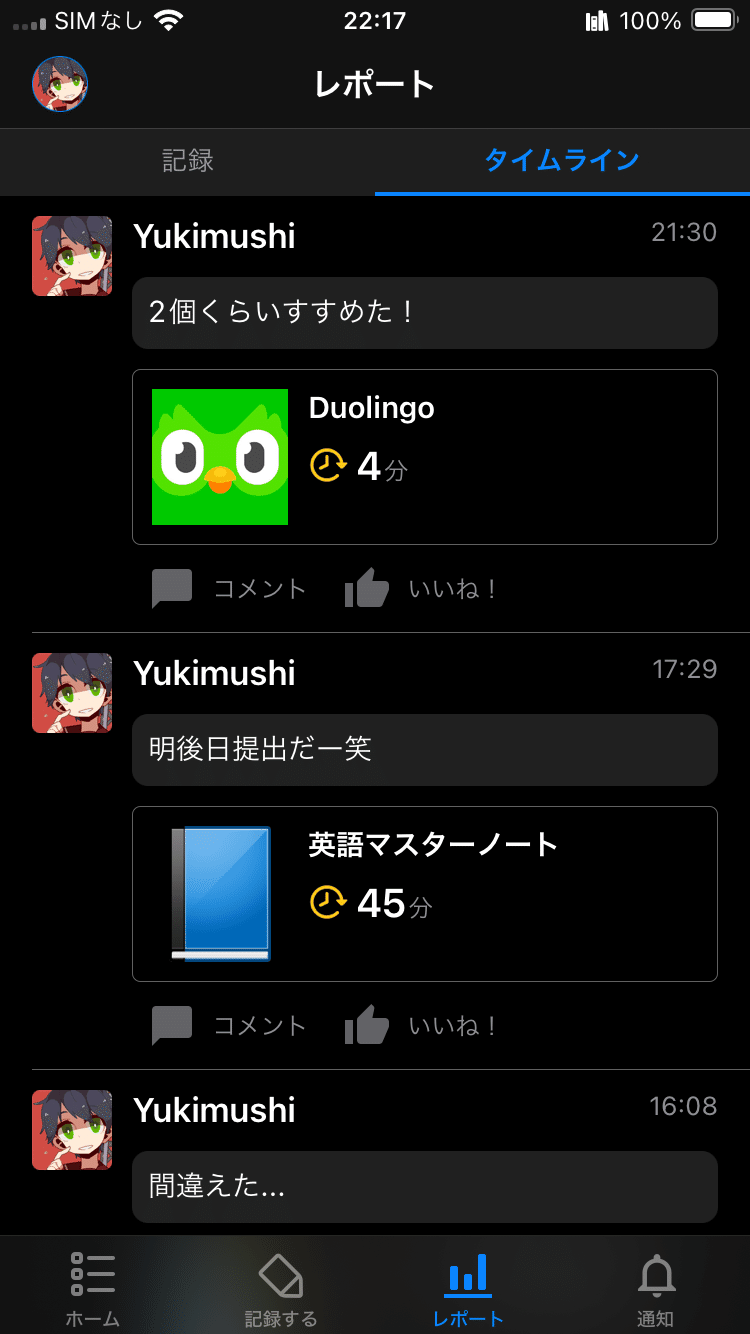Click the thumbs-up icon on the 英語マスターノート post
This screenshot has width=750, height=1334.
click(x=366, y=1025)
